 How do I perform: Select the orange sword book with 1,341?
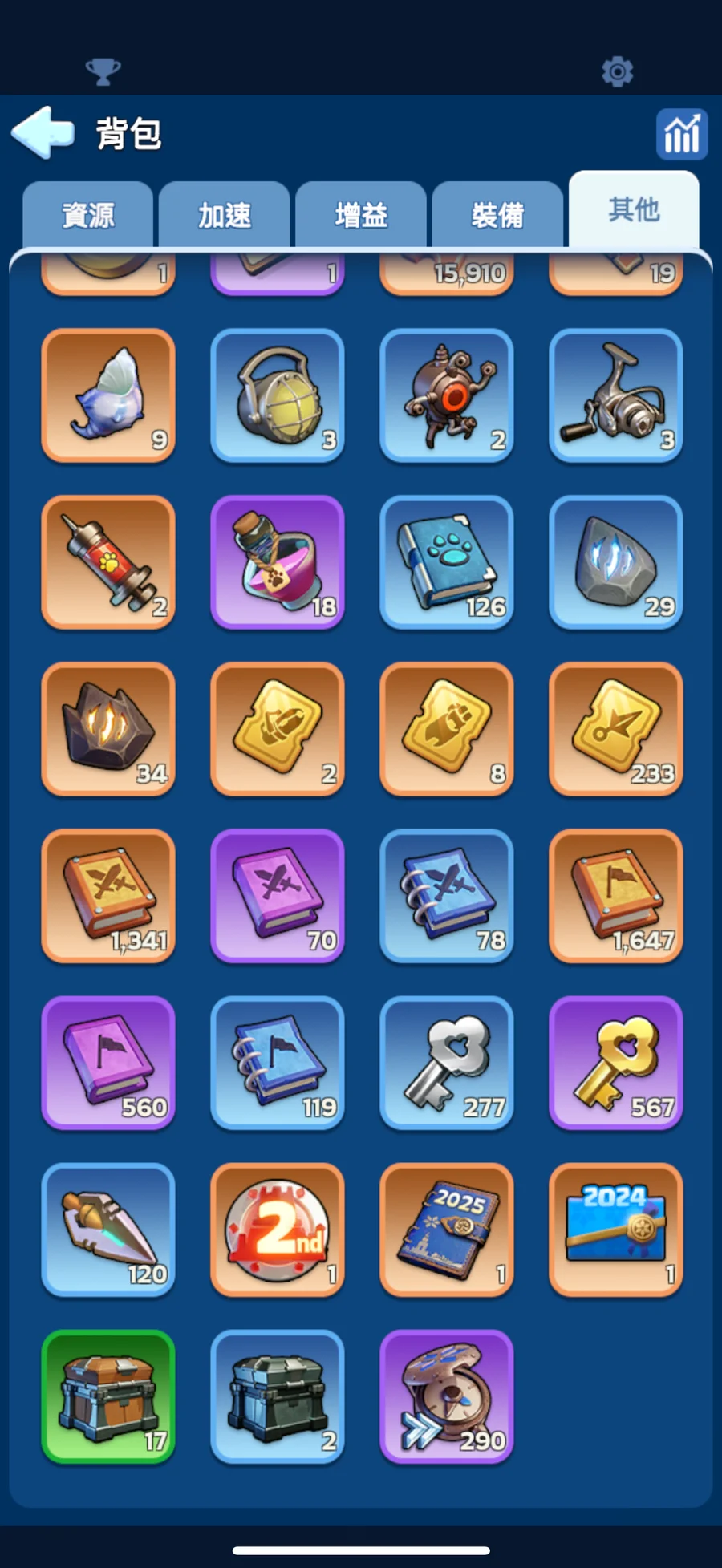pyautogui.click(x=108, y=896)
